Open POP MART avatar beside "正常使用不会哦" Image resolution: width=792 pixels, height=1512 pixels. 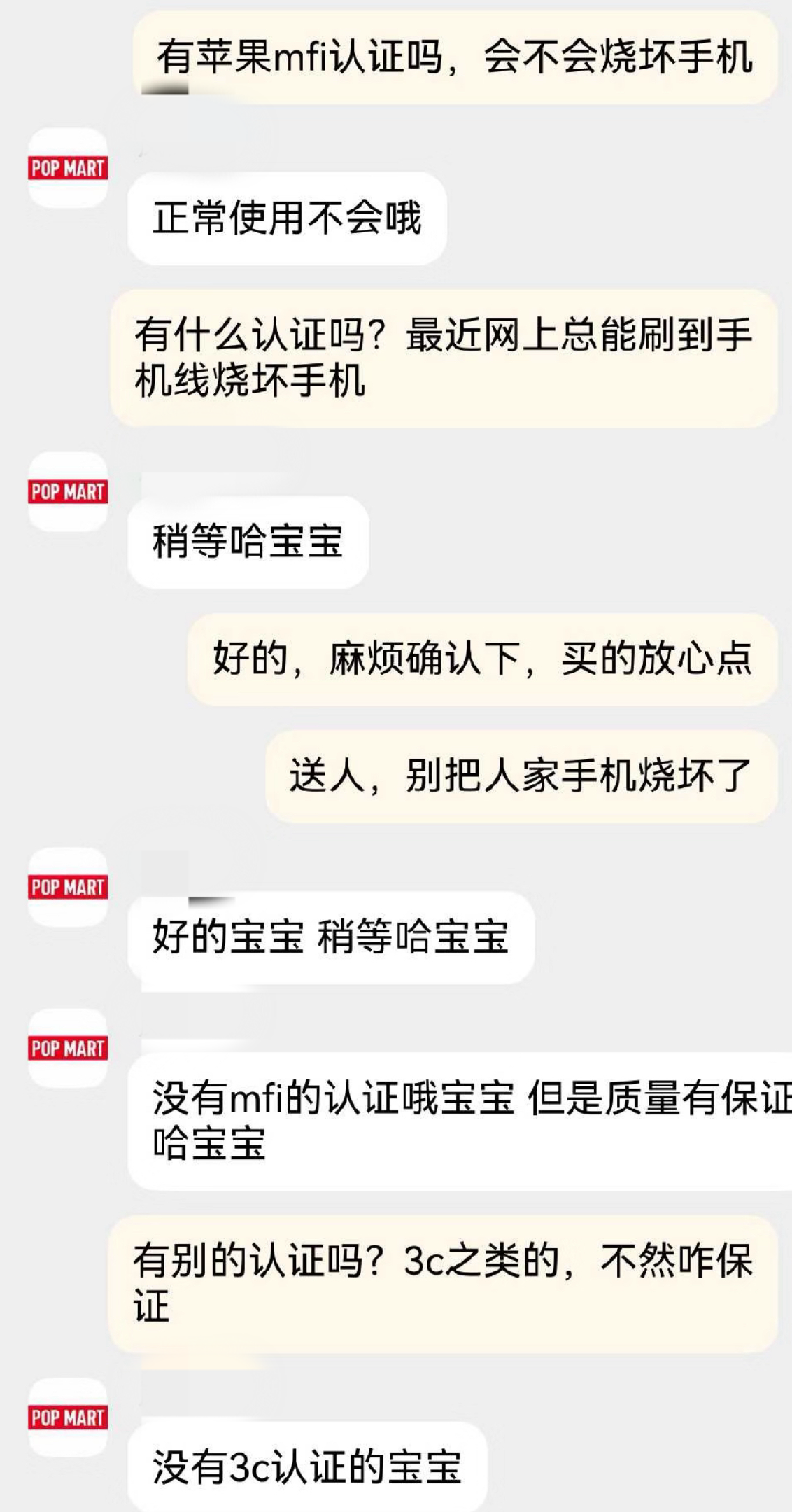point(68,168)
